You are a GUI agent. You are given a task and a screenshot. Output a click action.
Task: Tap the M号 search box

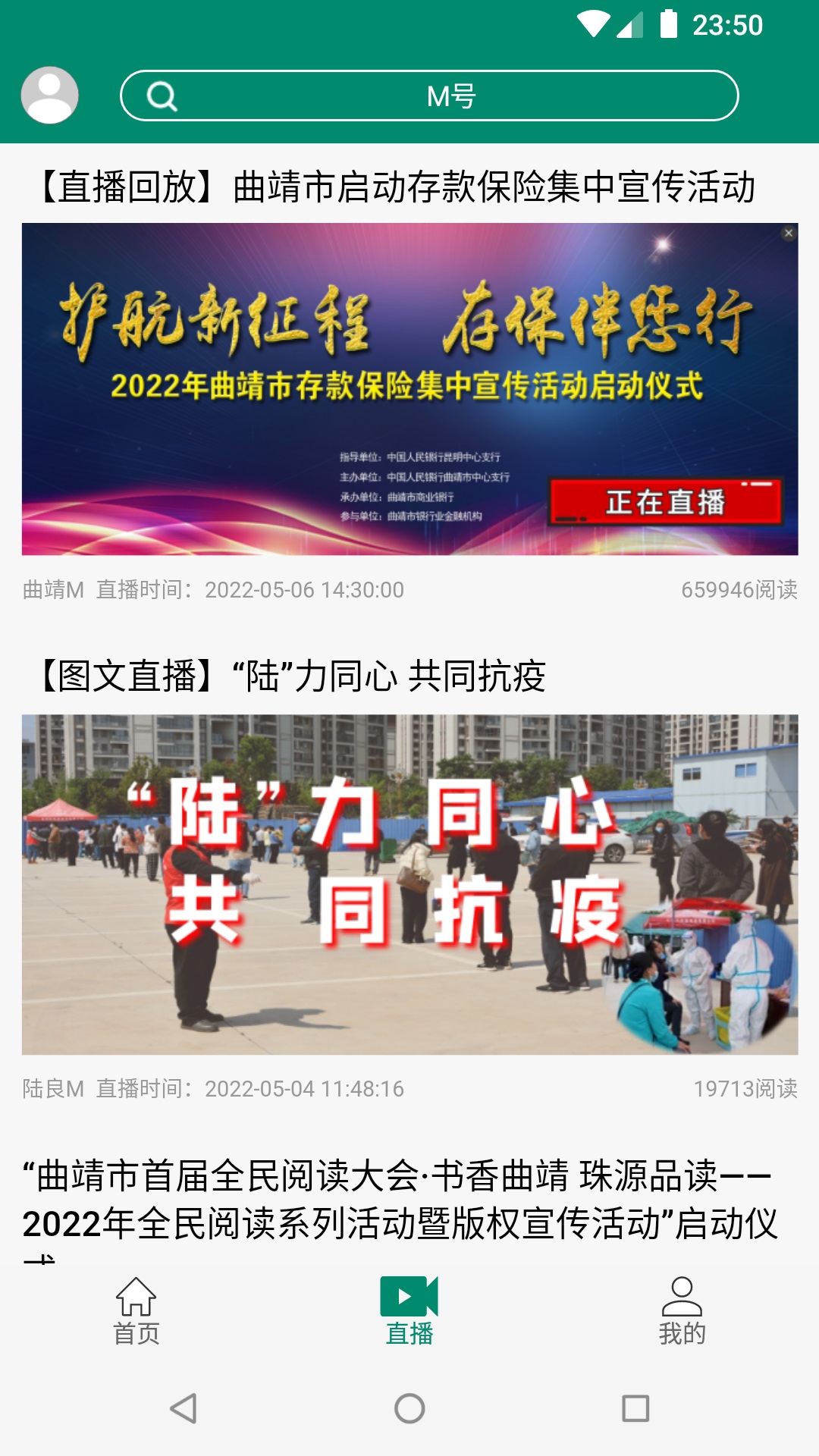tap(429, 96)
